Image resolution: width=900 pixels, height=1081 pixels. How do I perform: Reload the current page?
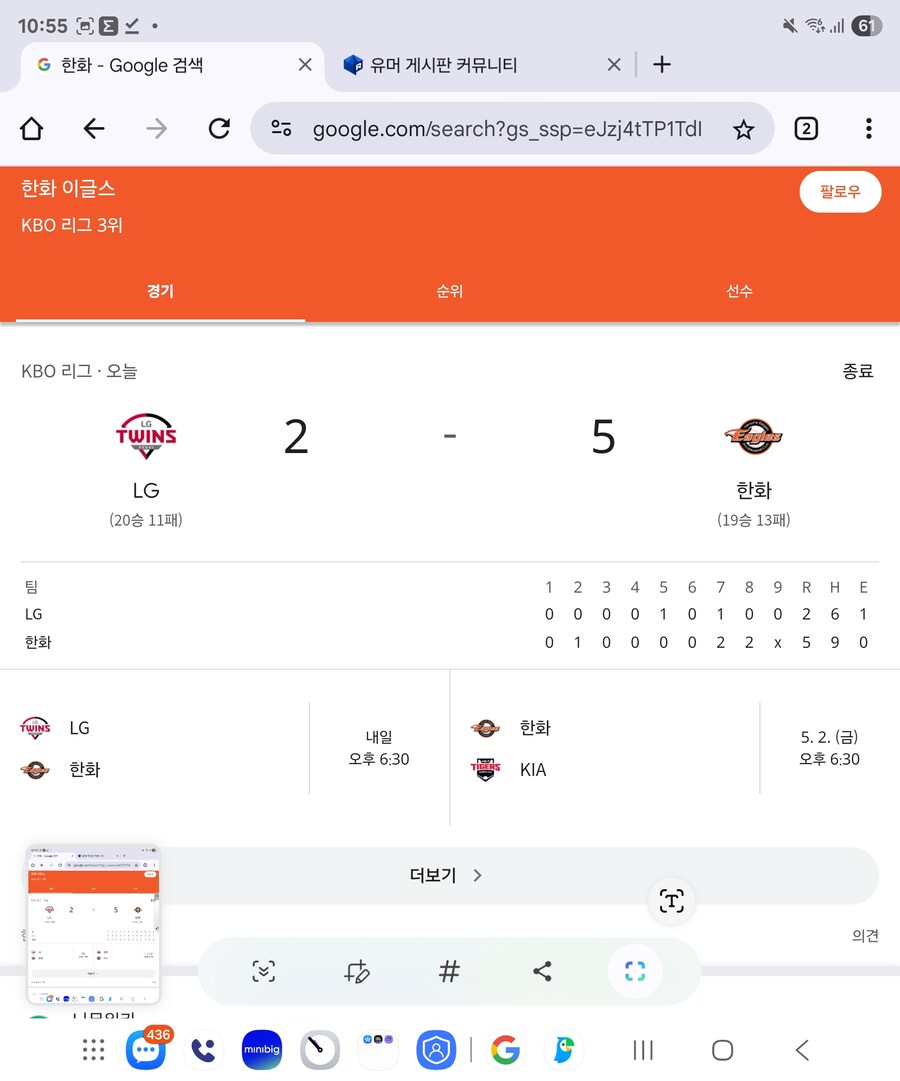pos(219,129)
